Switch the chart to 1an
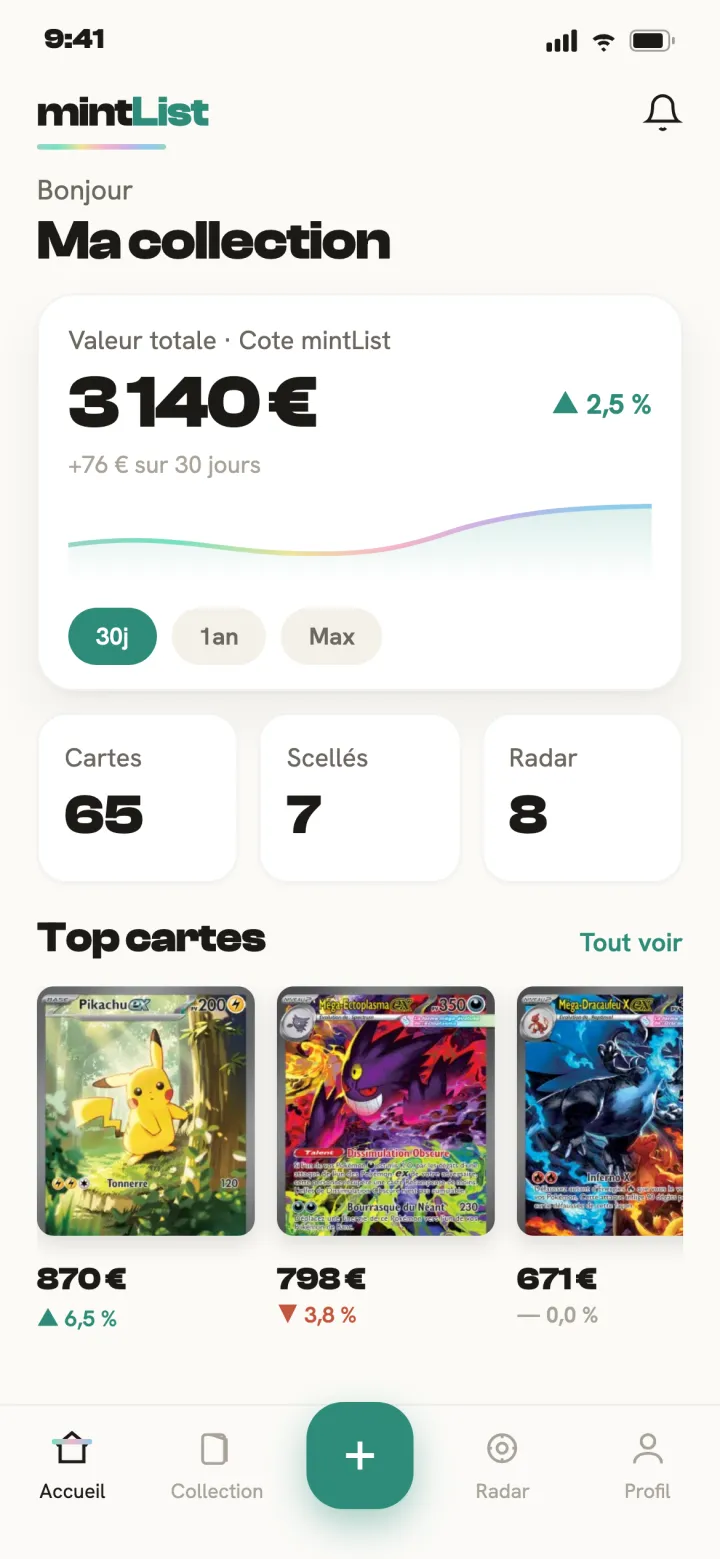Image resolution: width=720 pixels, height=1559 pixels. [218, 636]
